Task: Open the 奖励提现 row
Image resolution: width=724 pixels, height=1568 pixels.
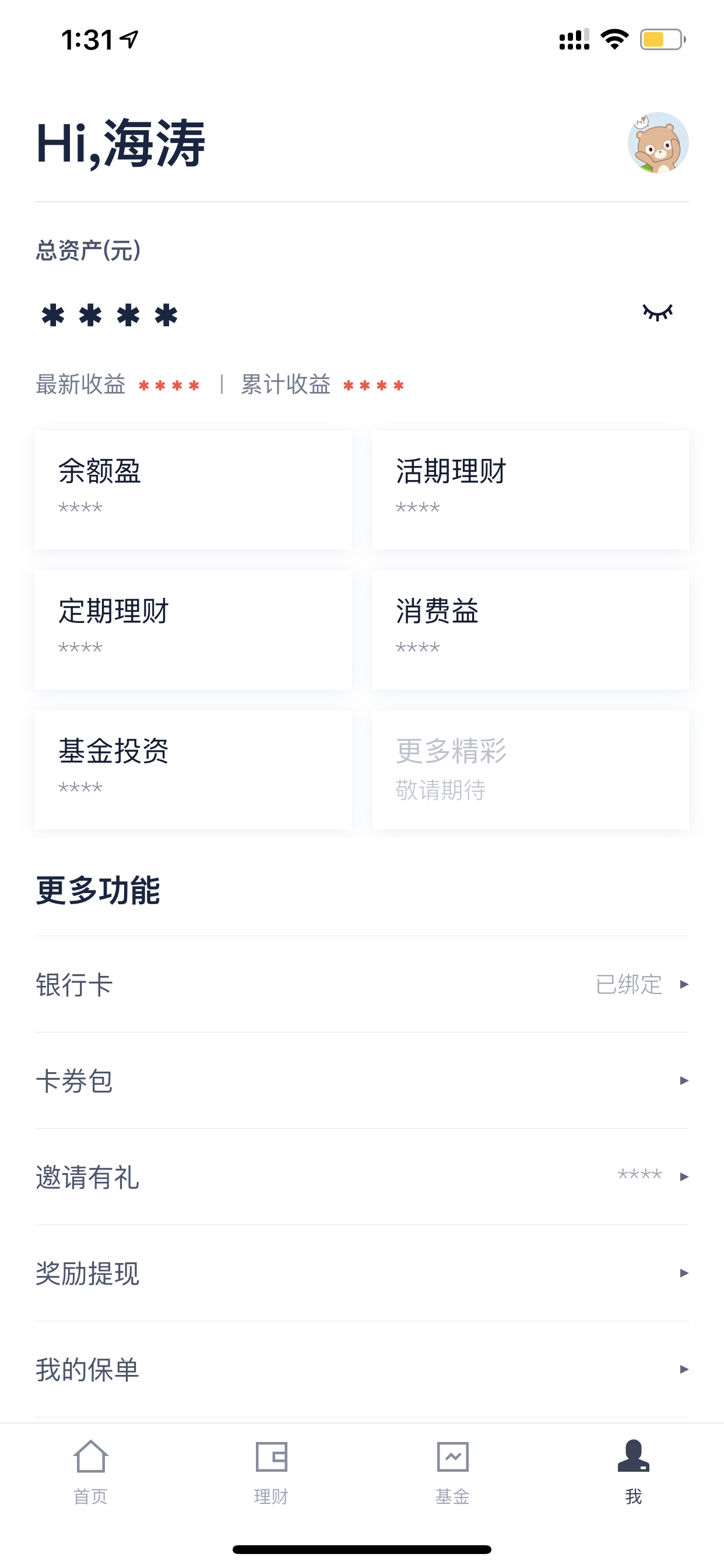Action: [x=362, y=1273]
